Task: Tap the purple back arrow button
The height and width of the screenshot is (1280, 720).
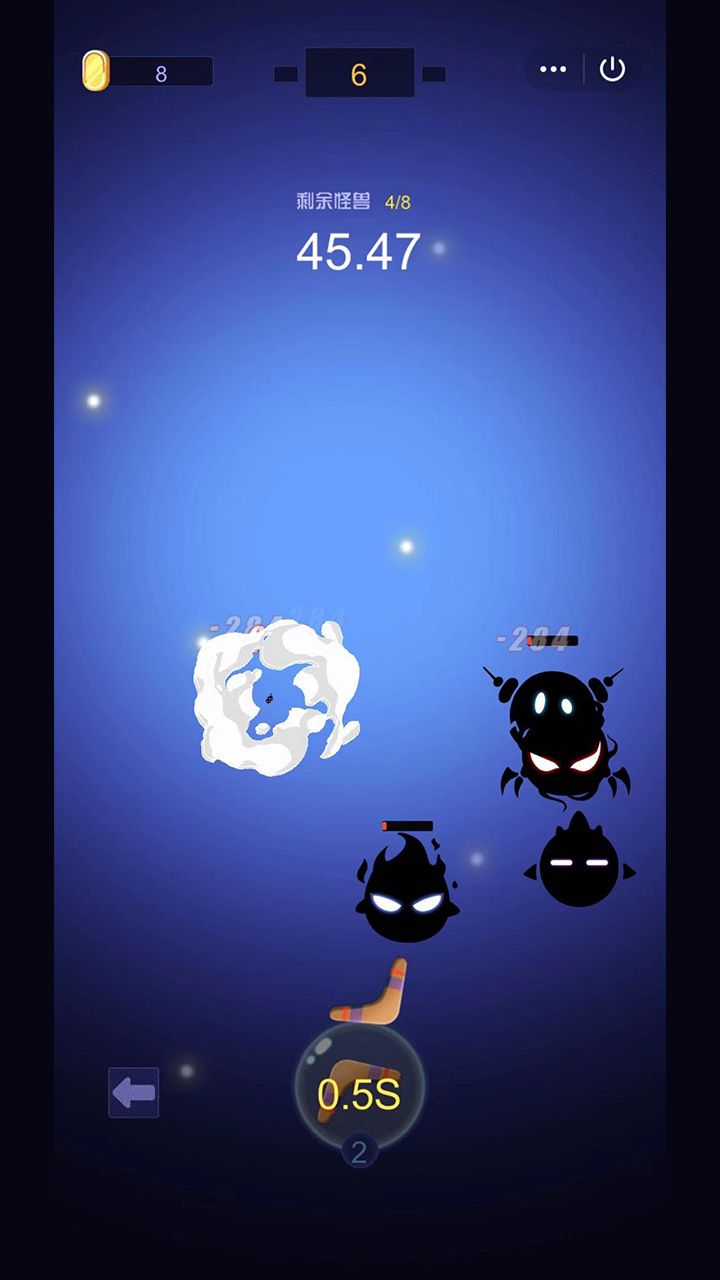Action: 134,1092
